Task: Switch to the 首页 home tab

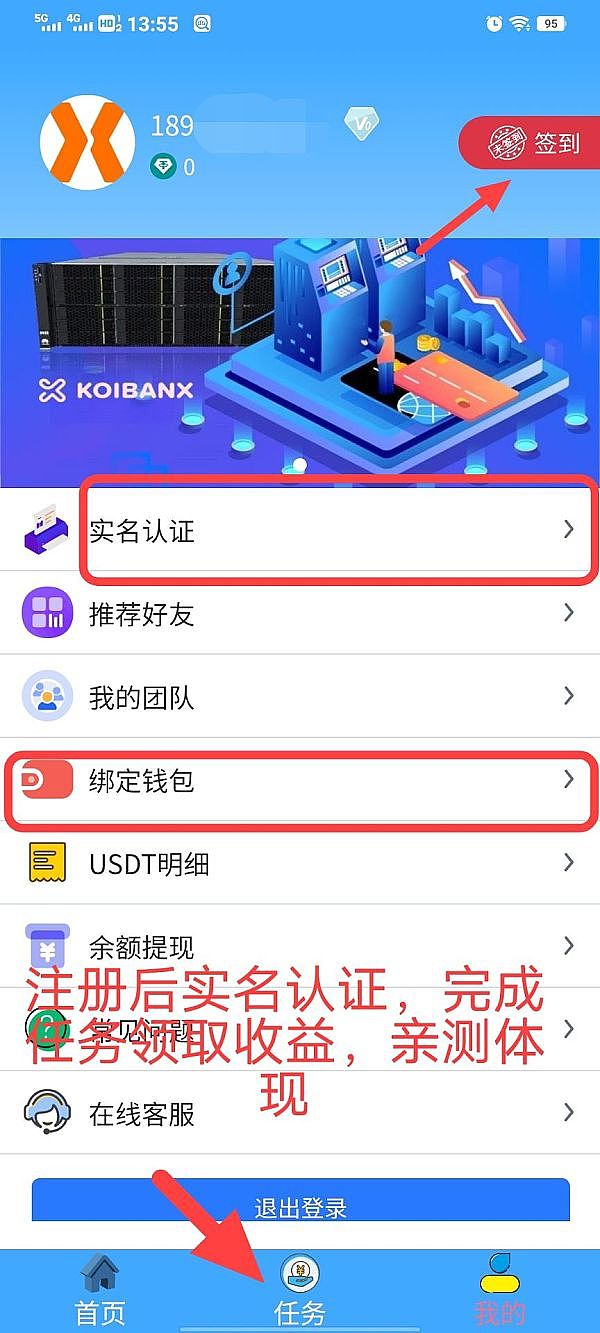Action: [100, 1290]
